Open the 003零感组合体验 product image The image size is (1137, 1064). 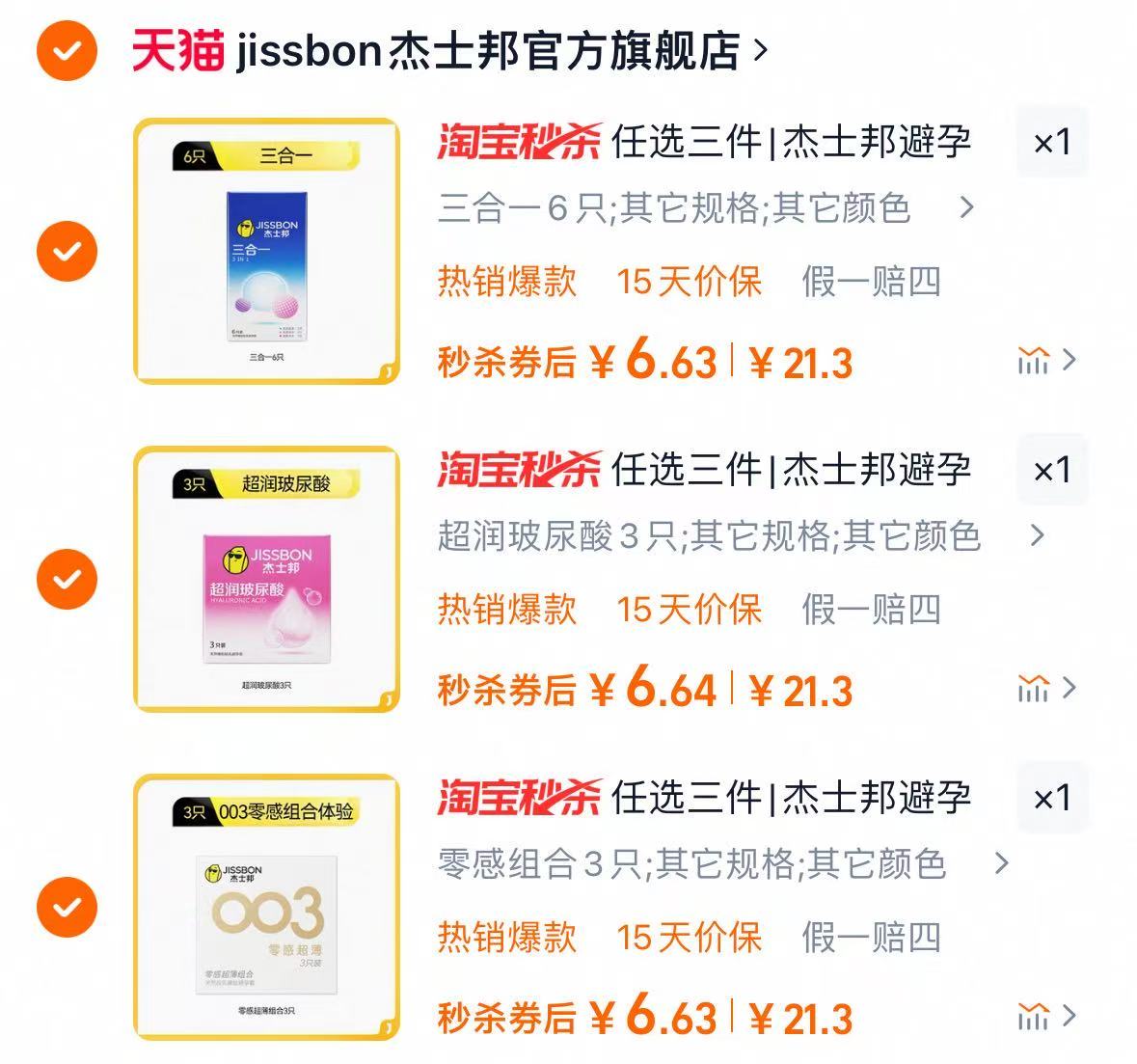tap(266, 907)
